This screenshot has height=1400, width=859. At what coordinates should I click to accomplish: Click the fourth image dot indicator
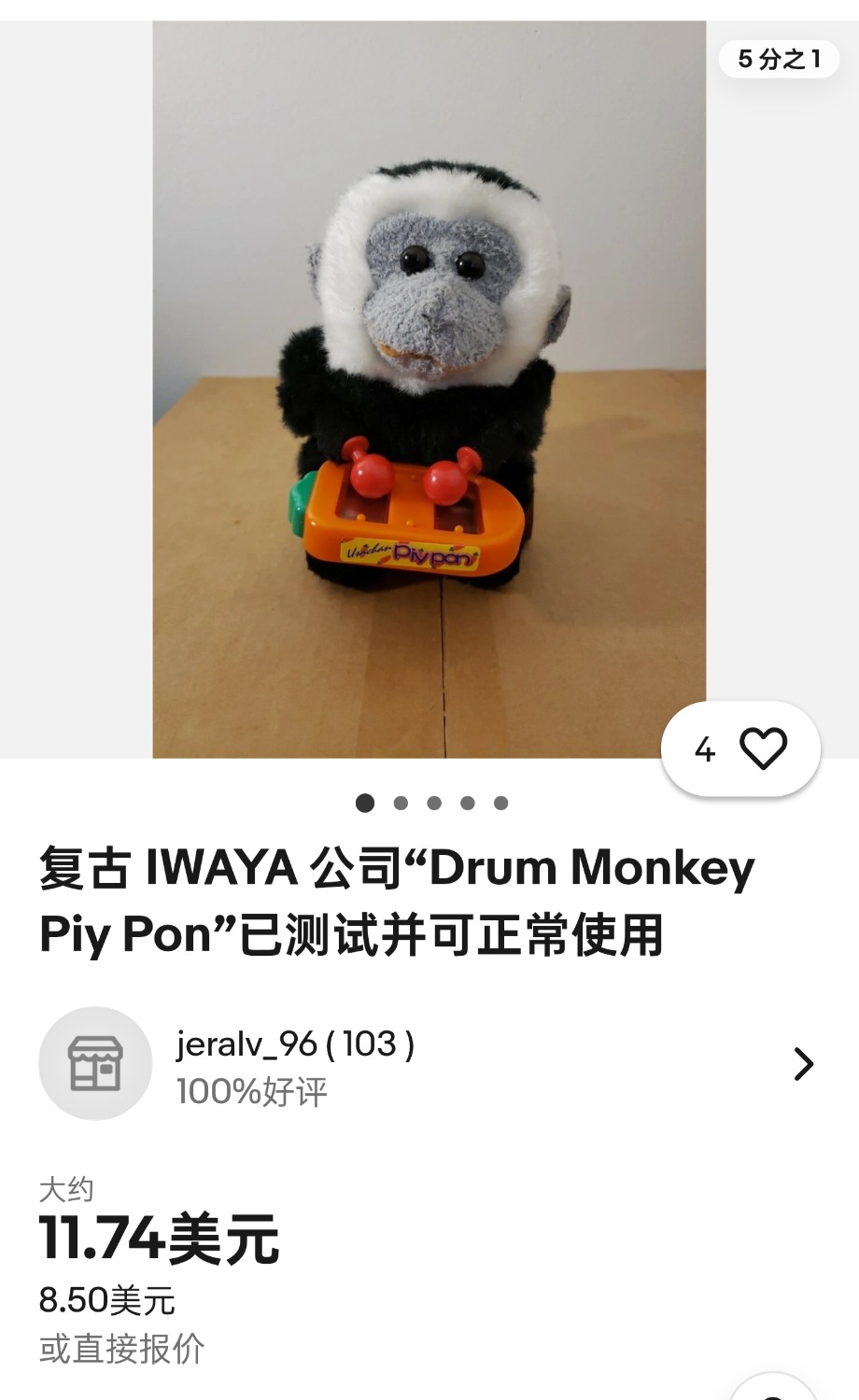pos(468,801)
